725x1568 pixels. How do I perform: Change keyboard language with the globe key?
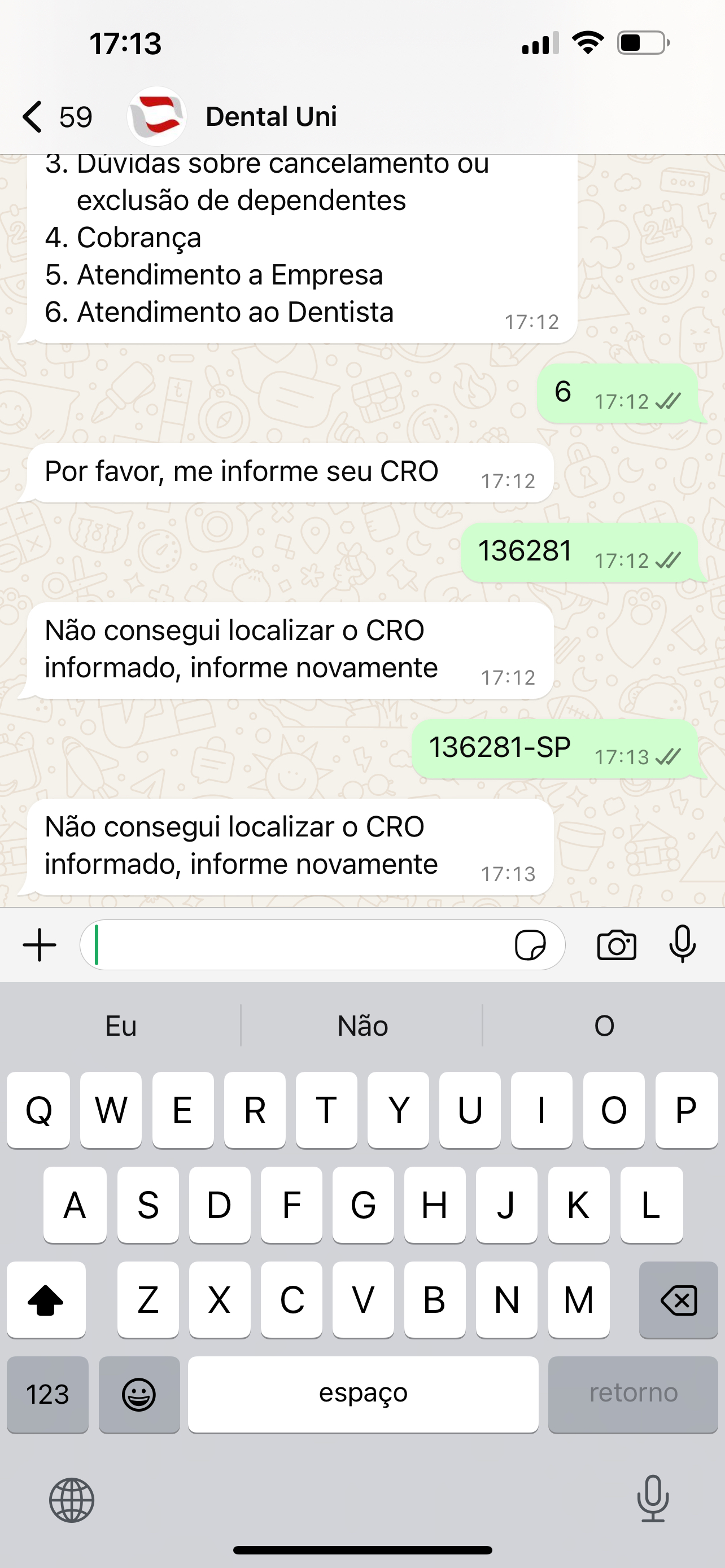click(x=72, y=1500)
